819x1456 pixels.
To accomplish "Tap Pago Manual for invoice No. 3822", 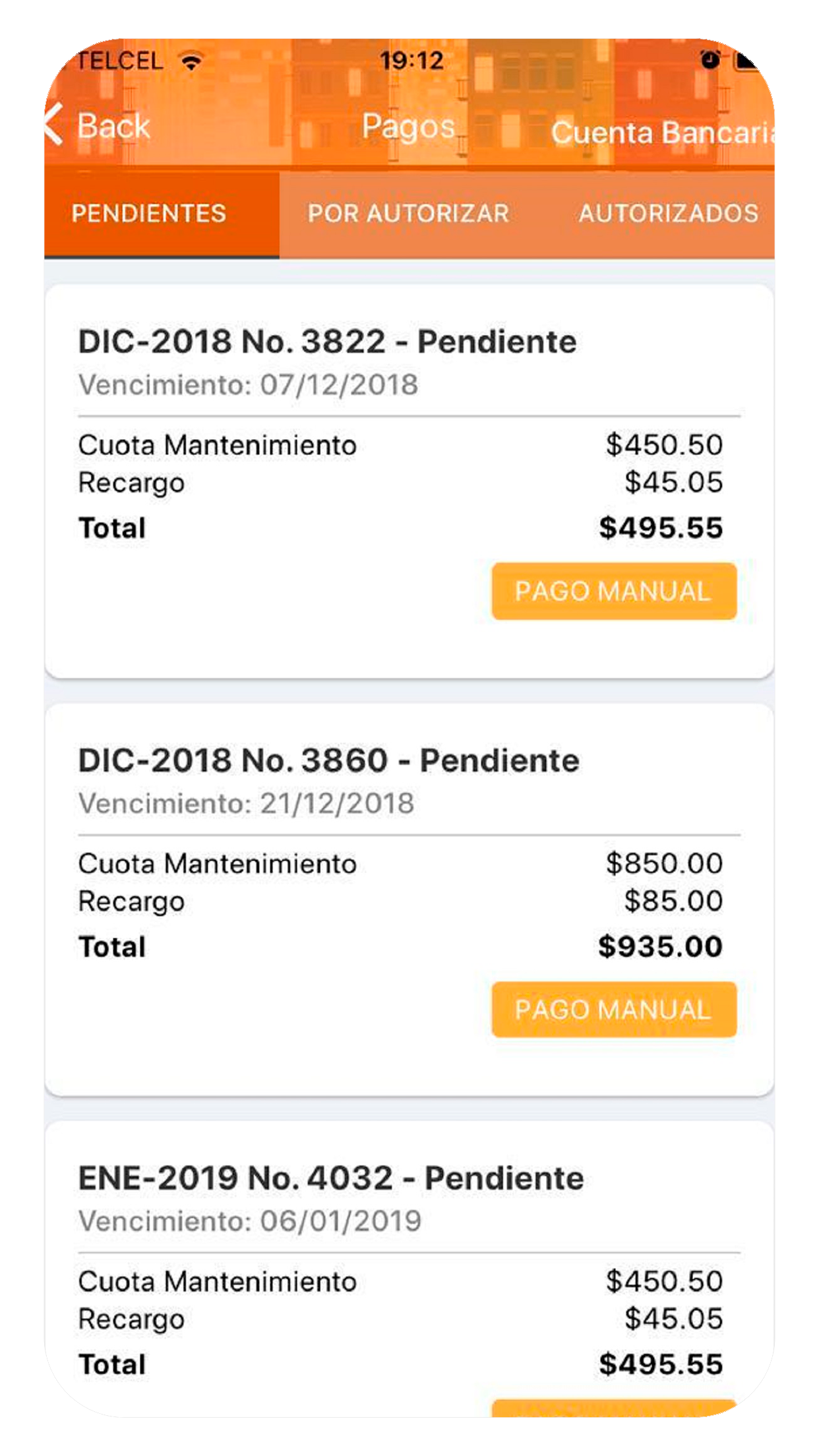I will tap(614, 591).
